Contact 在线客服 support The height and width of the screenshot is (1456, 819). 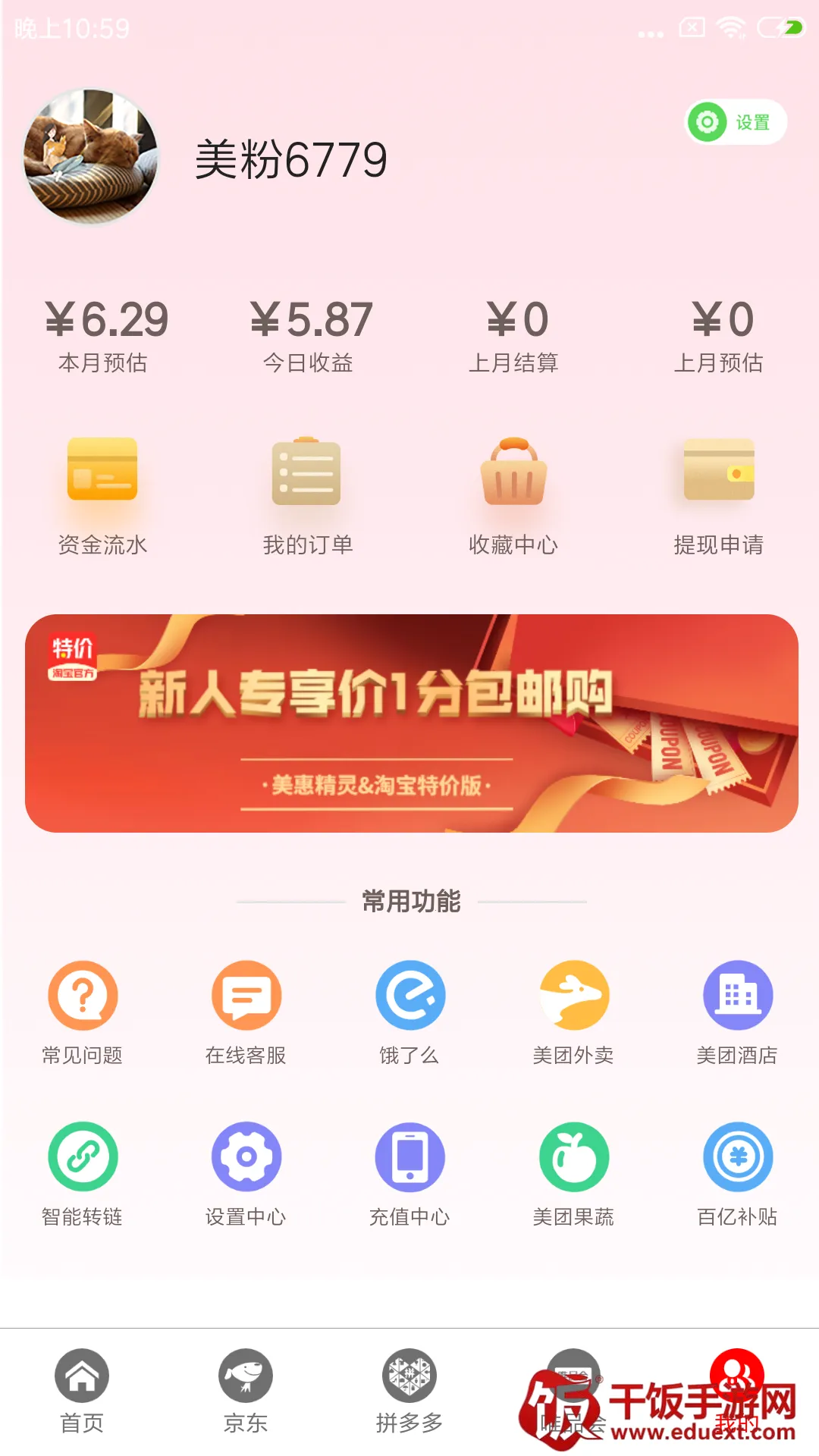[246, 1012]
